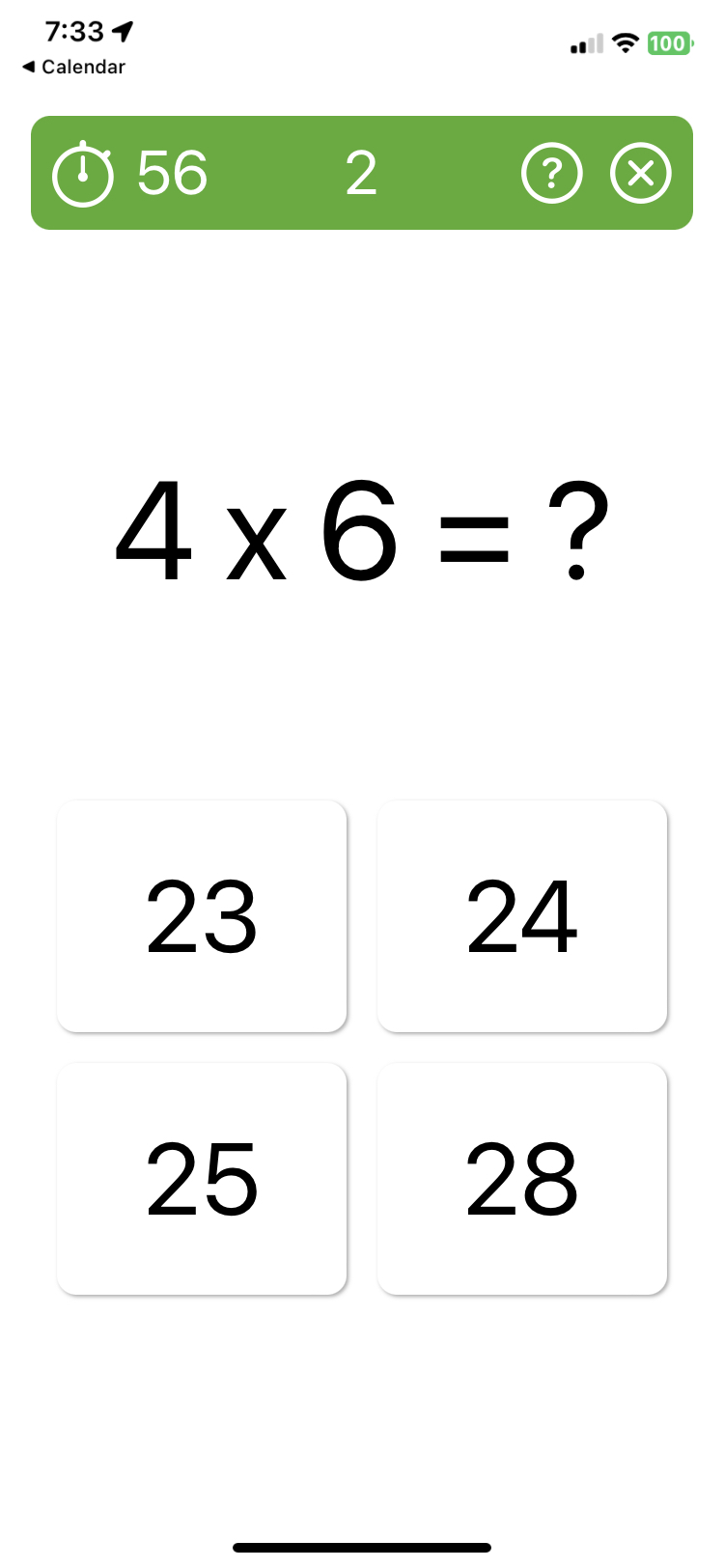Select answer 24
This screenshot has height=1568, width=724.
click(x=521, y=915)
